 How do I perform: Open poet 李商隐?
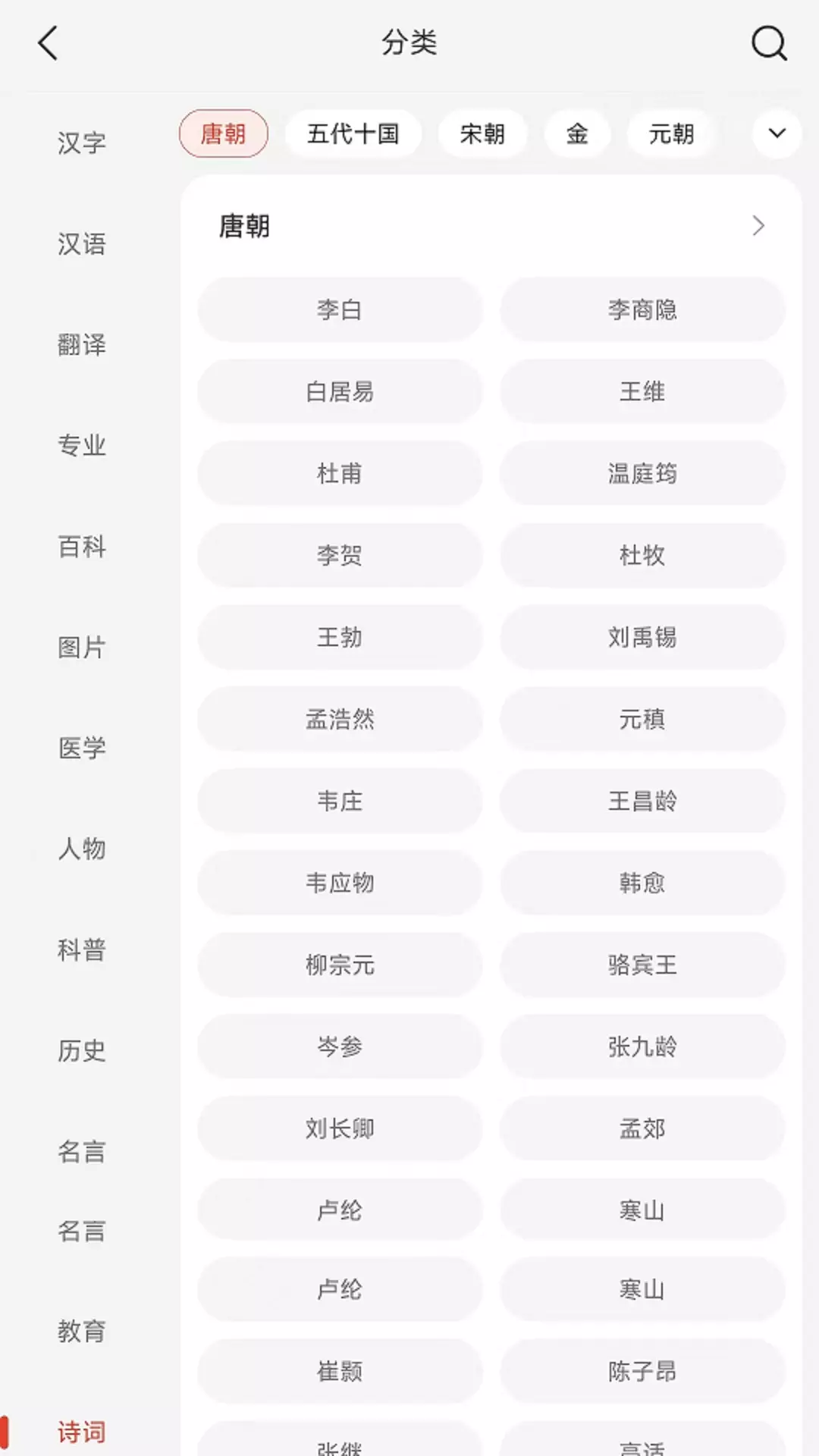coord(642,309)
